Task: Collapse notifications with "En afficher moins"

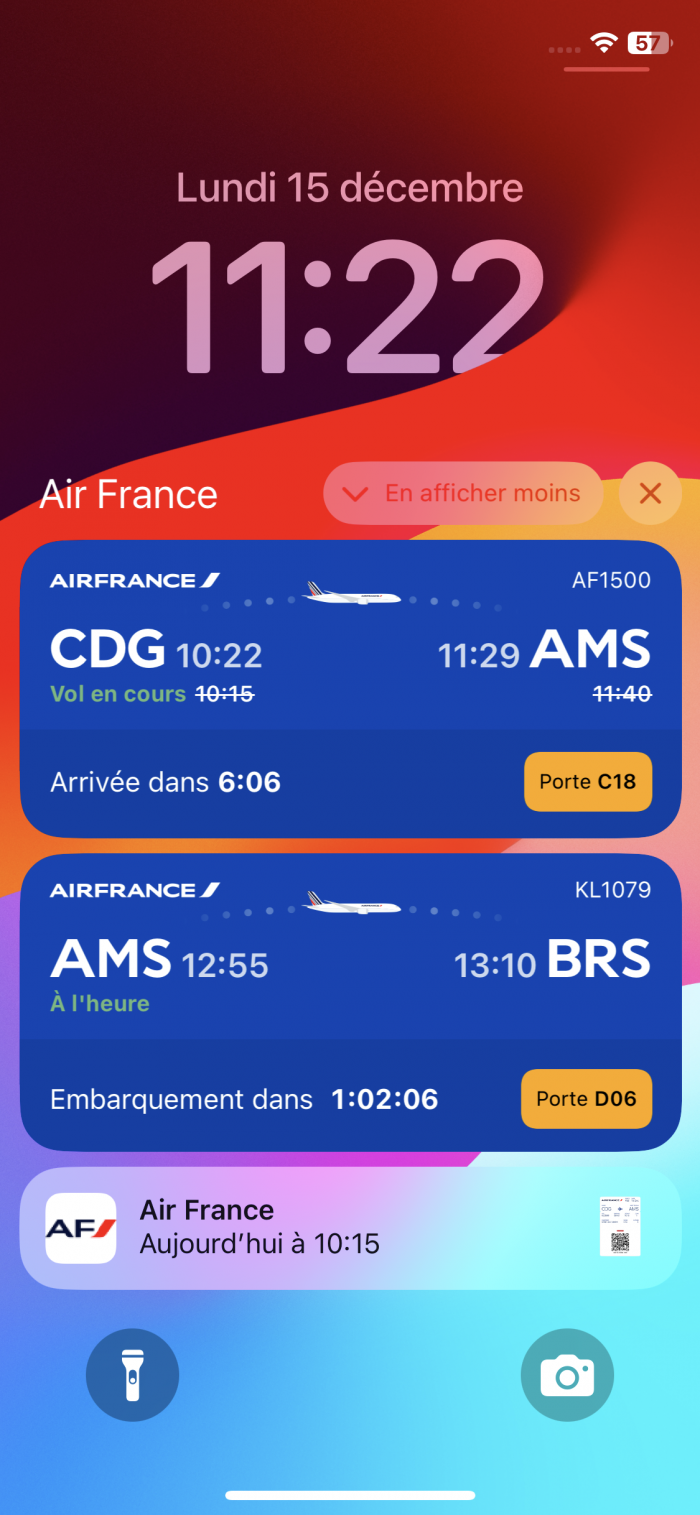Action: point(463,494)
